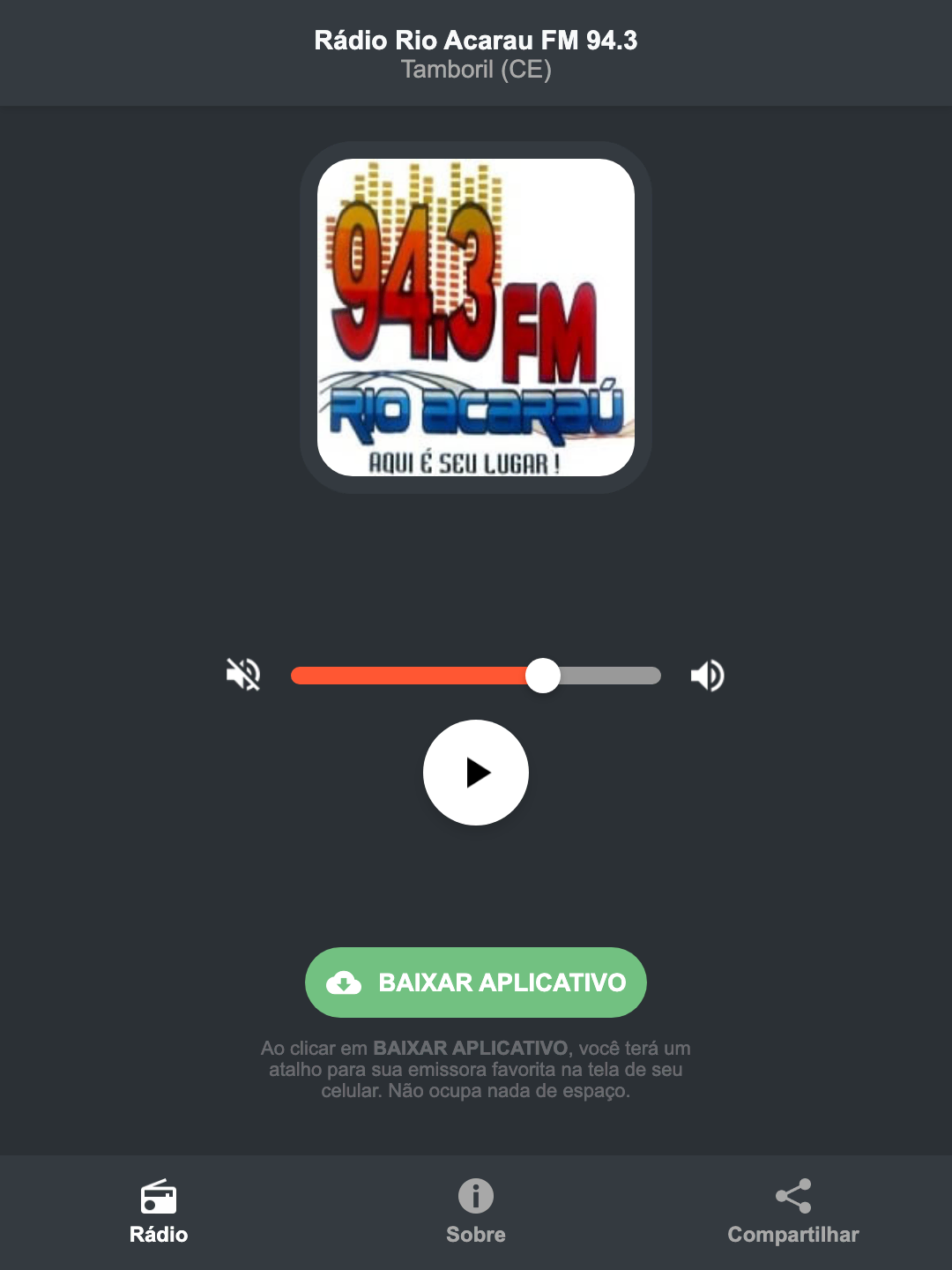Viewport: 952px width, 1270px height.
Task: Toggle sound off using the muted speaker
Action: 242,675
